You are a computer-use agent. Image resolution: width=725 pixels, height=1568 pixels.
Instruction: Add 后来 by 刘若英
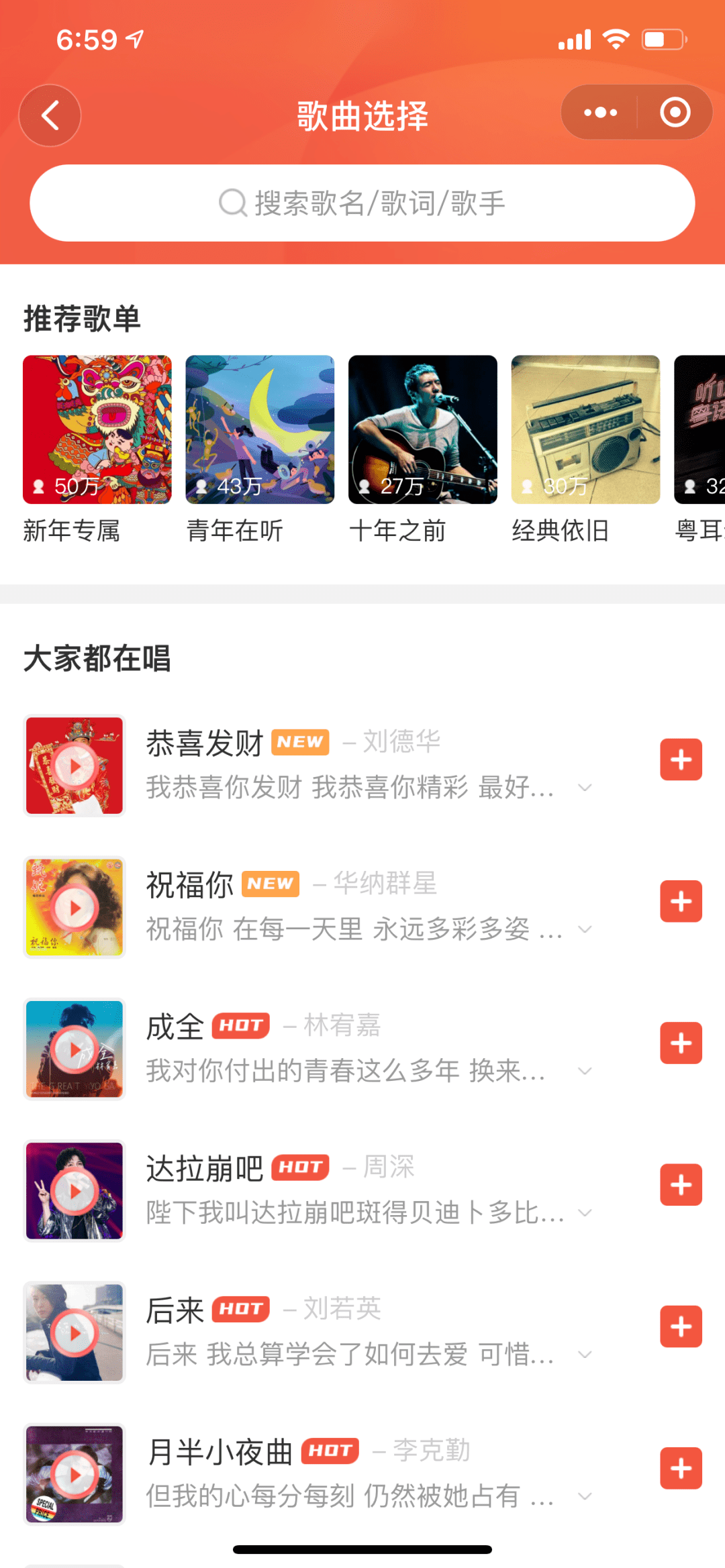[681, 1326]
